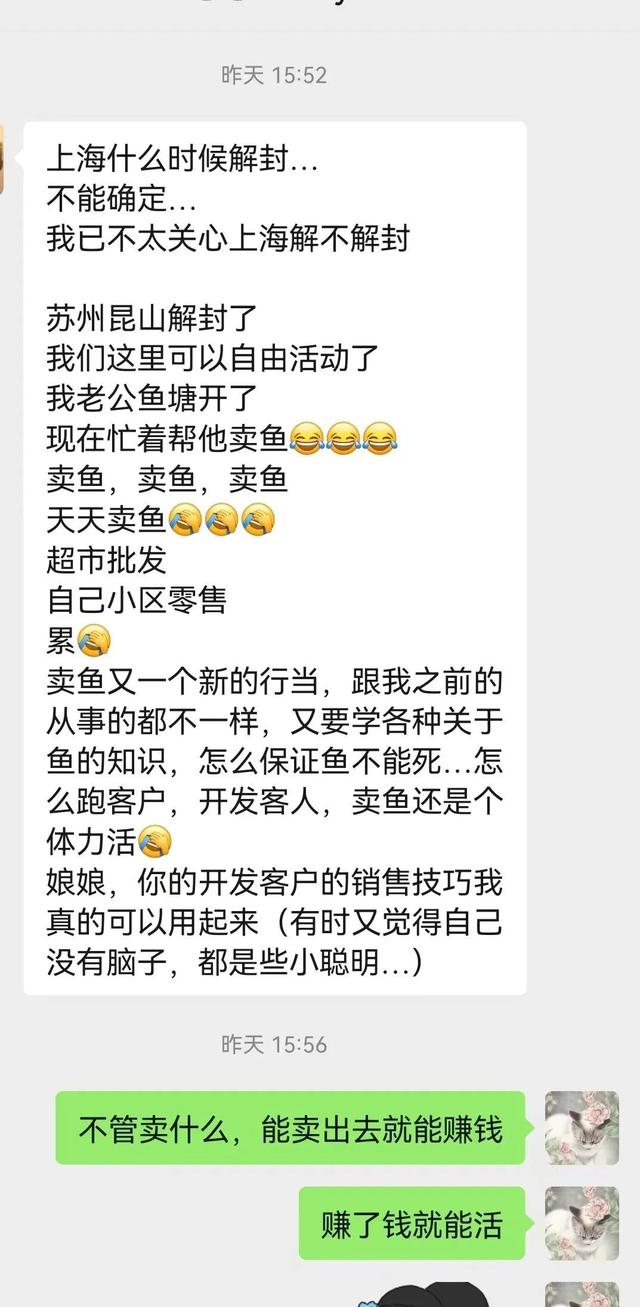Viewport: 640px width, 1307px height.
Task: Tap the cat avatar beside 赚了钱就能活
Action: (x=582, y=1223)
